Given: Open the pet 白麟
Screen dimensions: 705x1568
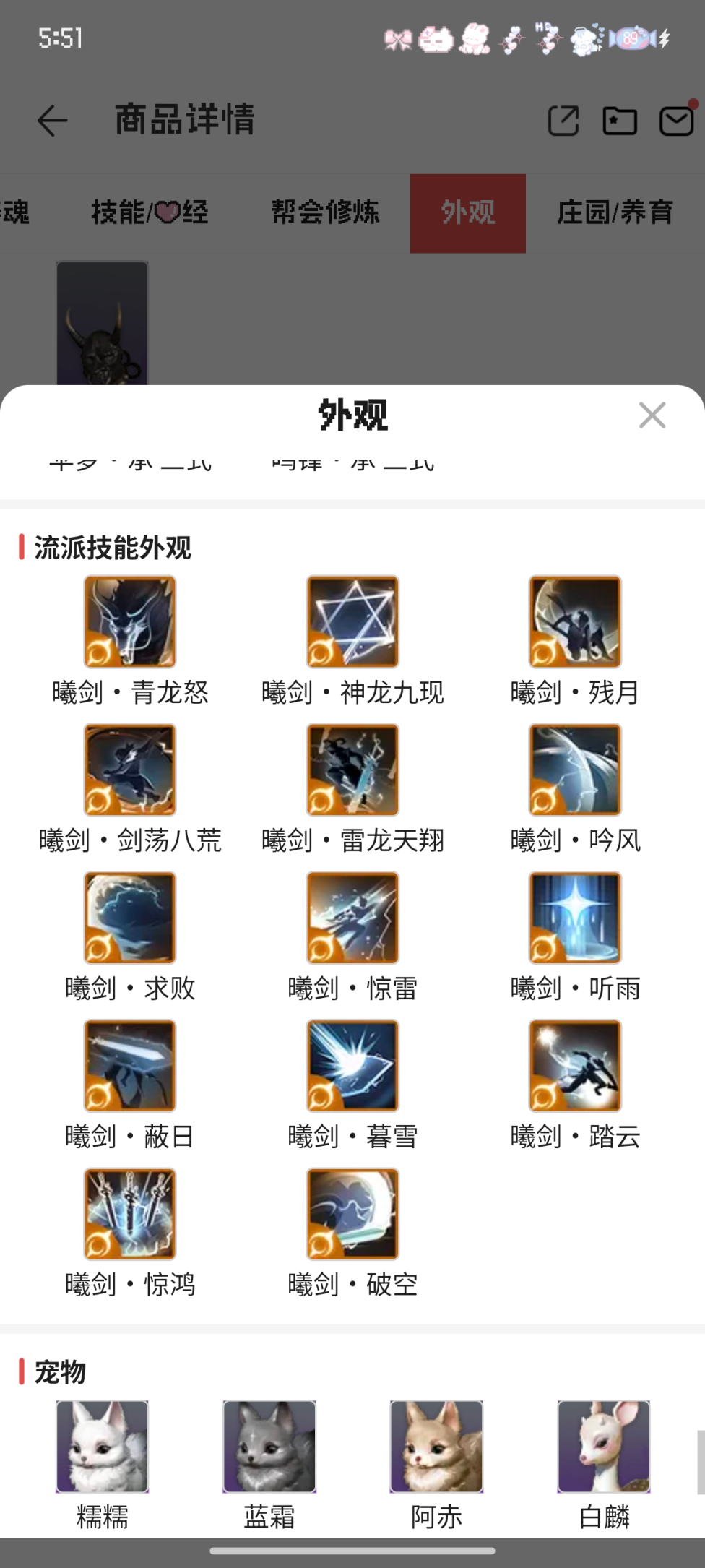Looking at the screenshot, I should pyautogui.click(x=604, y=1447).
